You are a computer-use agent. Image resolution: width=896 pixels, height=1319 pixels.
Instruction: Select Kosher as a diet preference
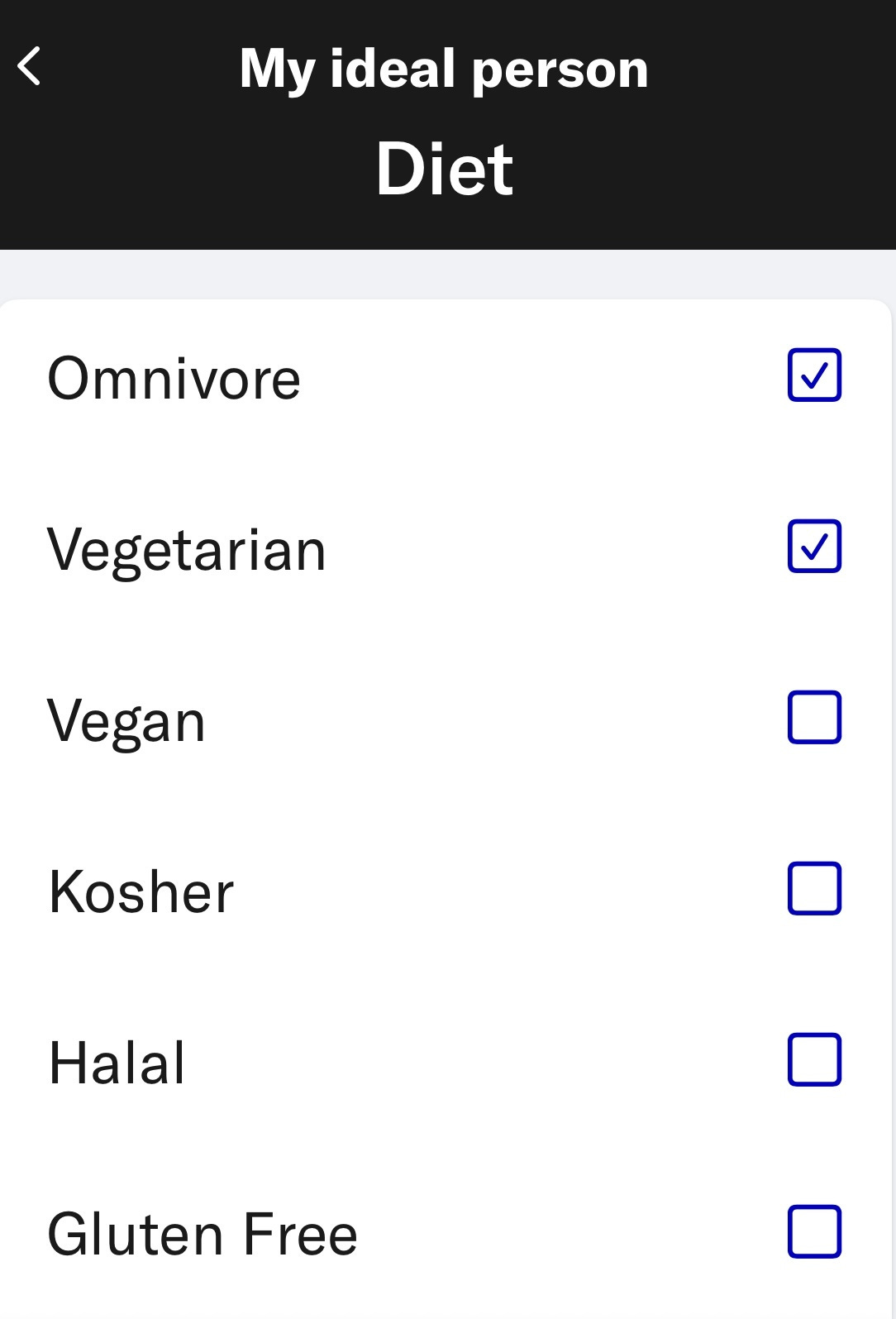point(814,889)
